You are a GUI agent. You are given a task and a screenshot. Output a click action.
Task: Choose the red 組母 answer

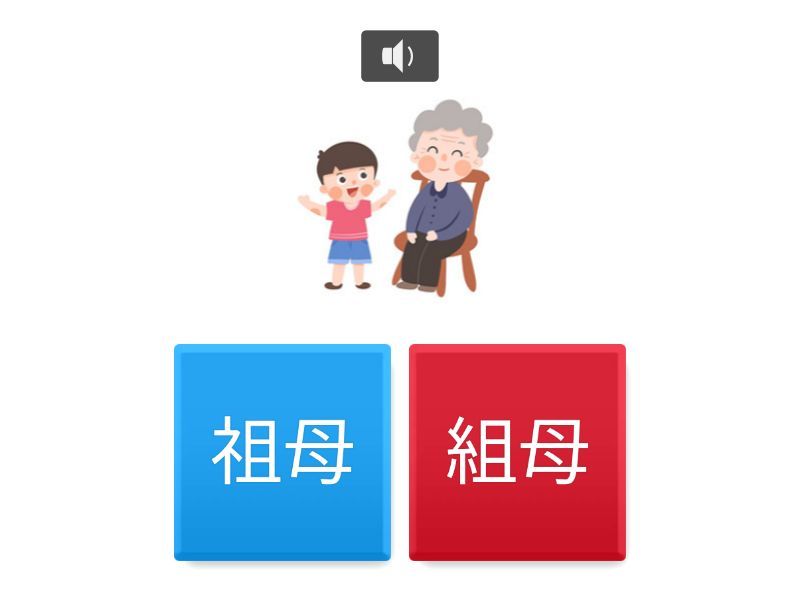[x=517, y=452]
